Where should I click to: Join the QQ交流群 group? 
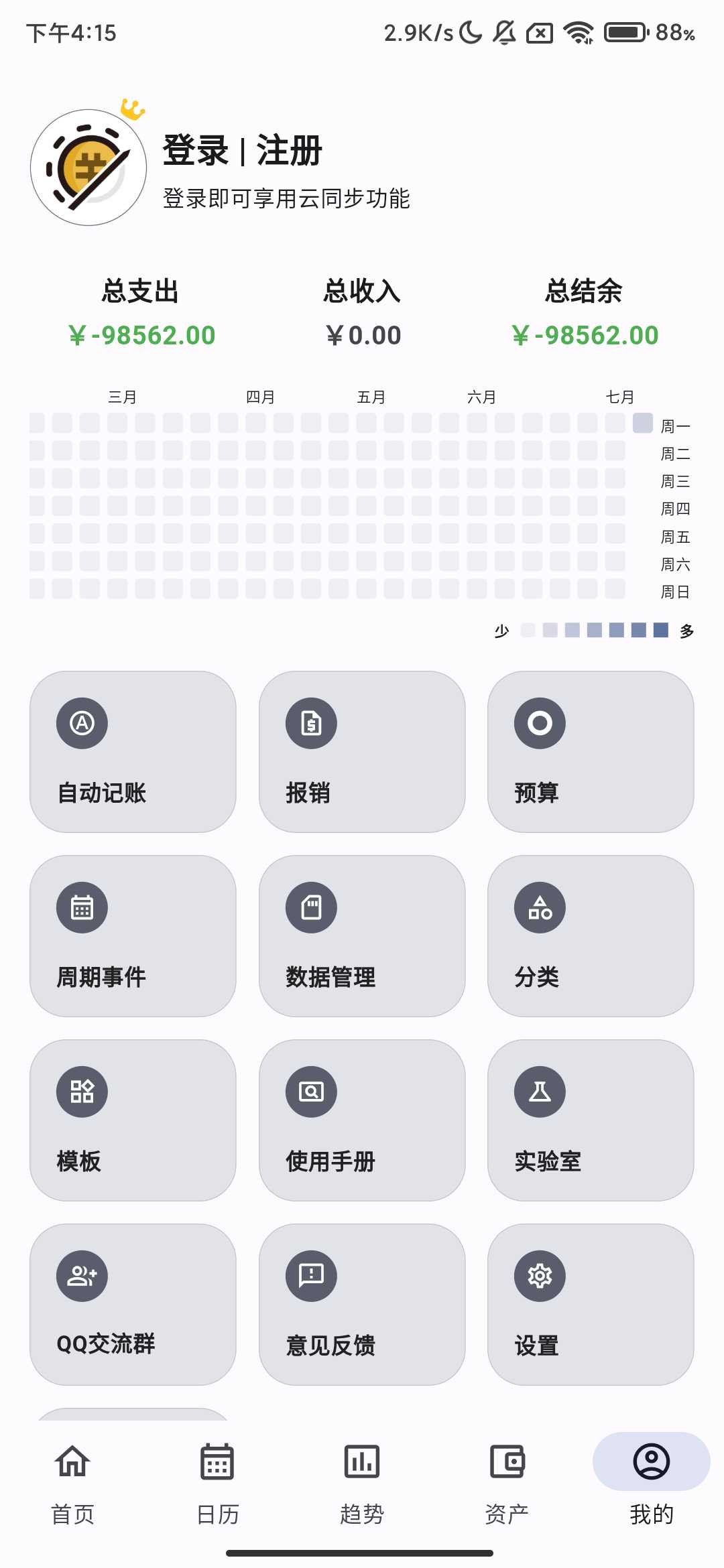coord(133,1305)
